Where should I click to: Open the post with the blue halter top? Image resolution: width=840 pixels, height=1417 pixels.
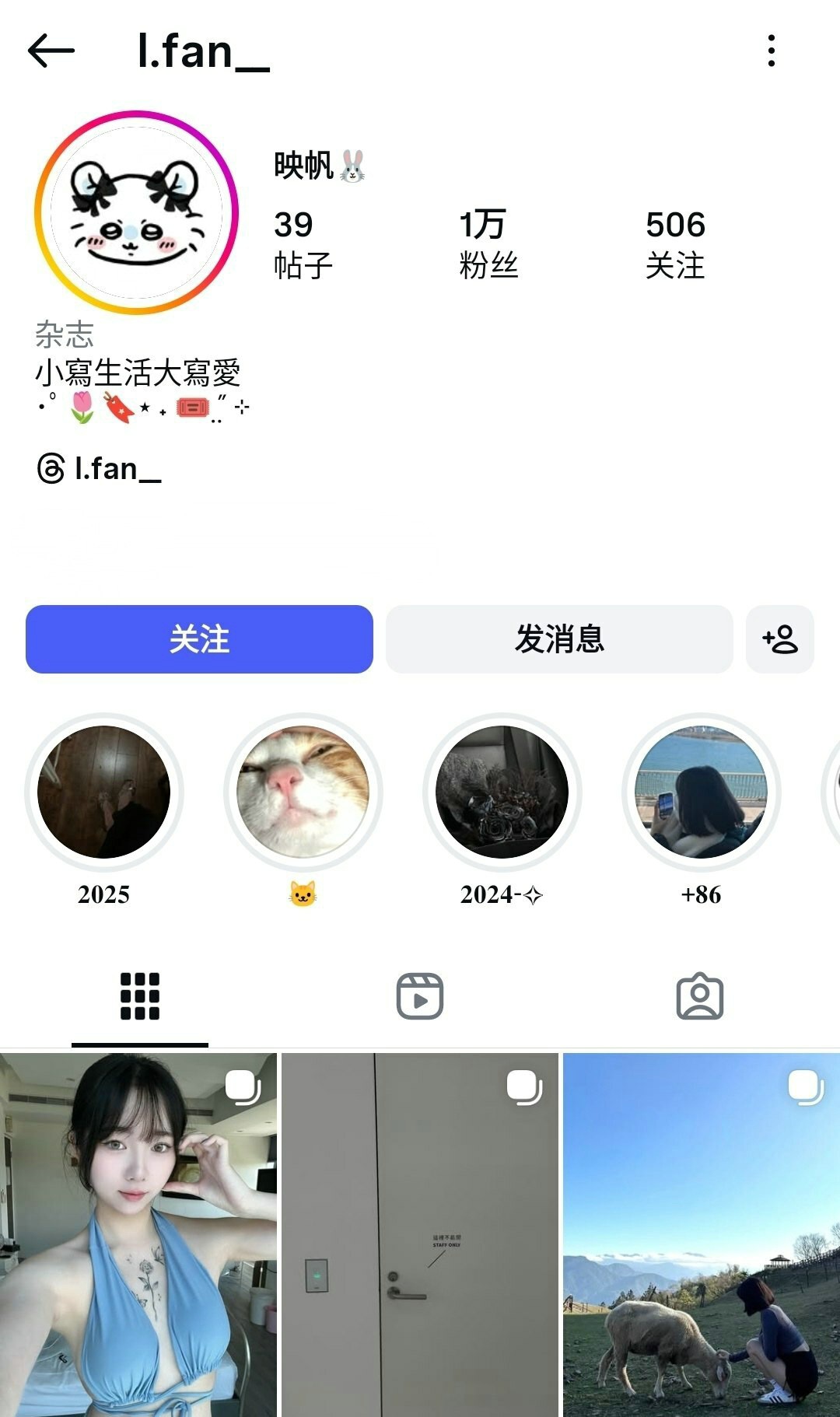point(138,1235)
